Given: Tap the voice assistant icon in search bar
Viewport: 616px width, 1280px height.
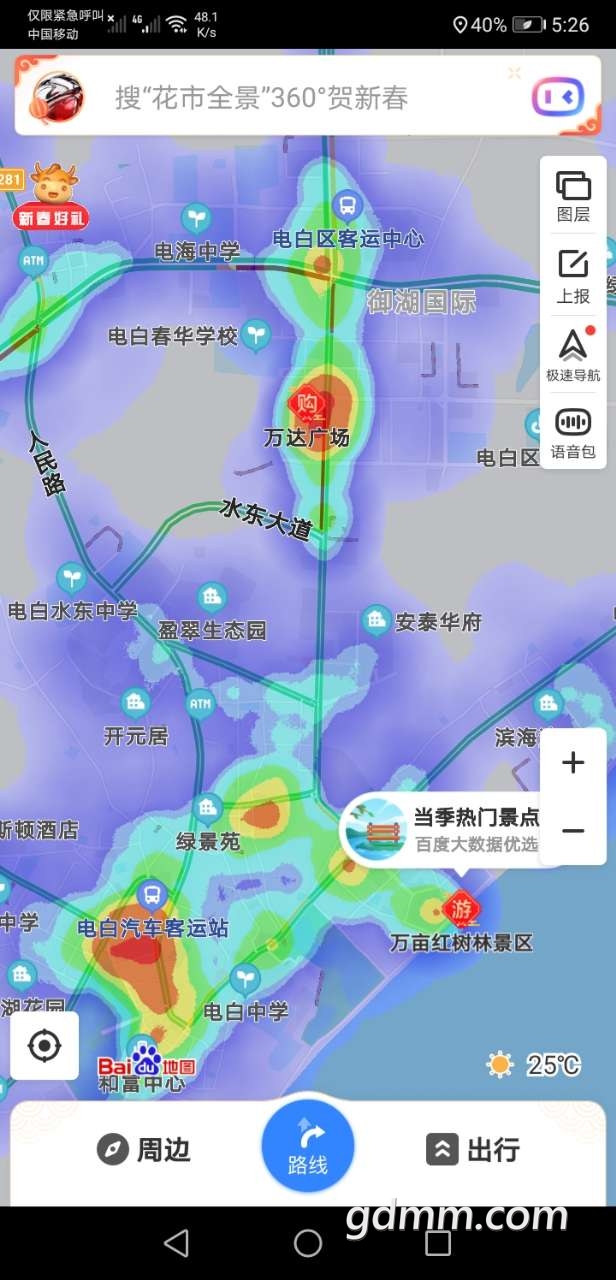Looking at the screenshot, I should coord(557,97).
